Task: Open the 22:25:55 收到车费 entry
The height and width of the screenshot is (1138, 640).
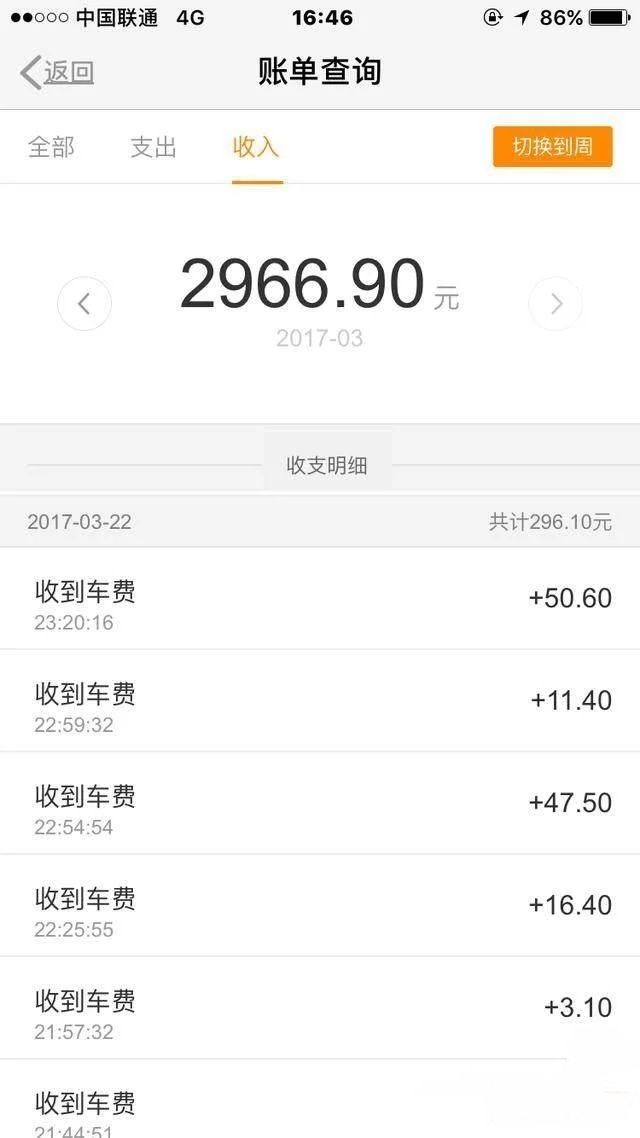Action: [x=320, y=905]
